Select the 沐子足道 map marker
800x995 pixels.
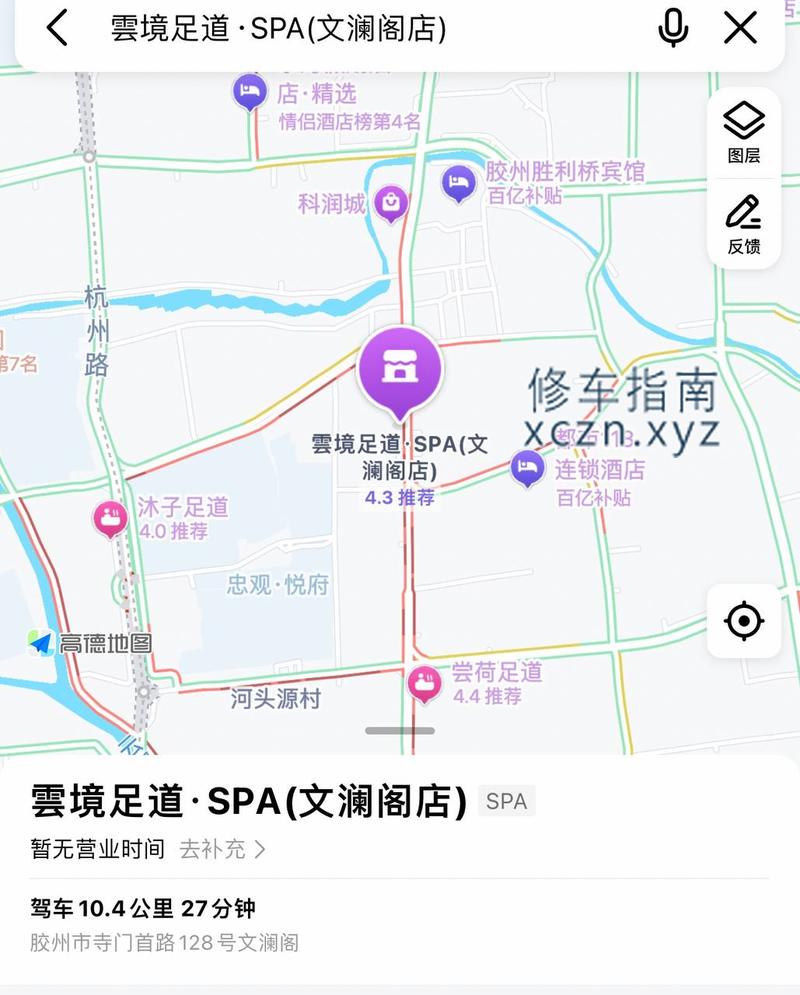[110, 517]
